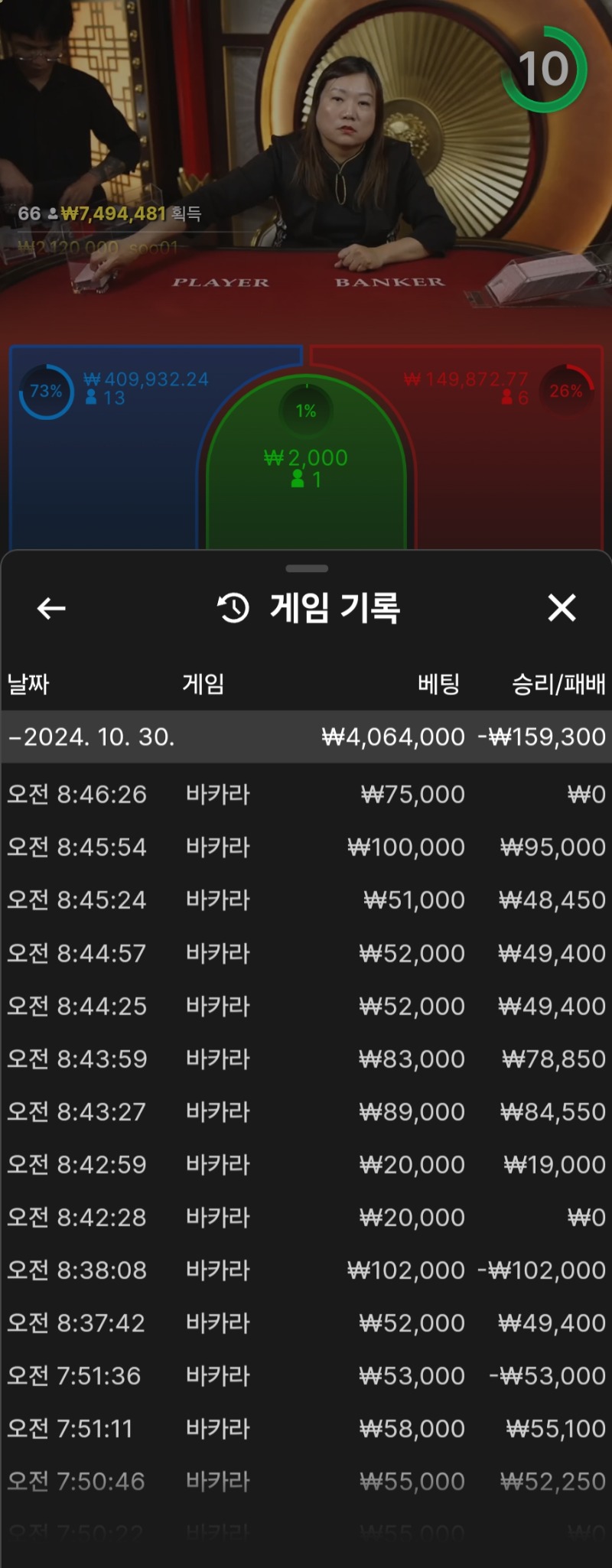Open the 오전 8:38:08 바카라 record
Screen dimensions: 612x1568
[306, 1270]
